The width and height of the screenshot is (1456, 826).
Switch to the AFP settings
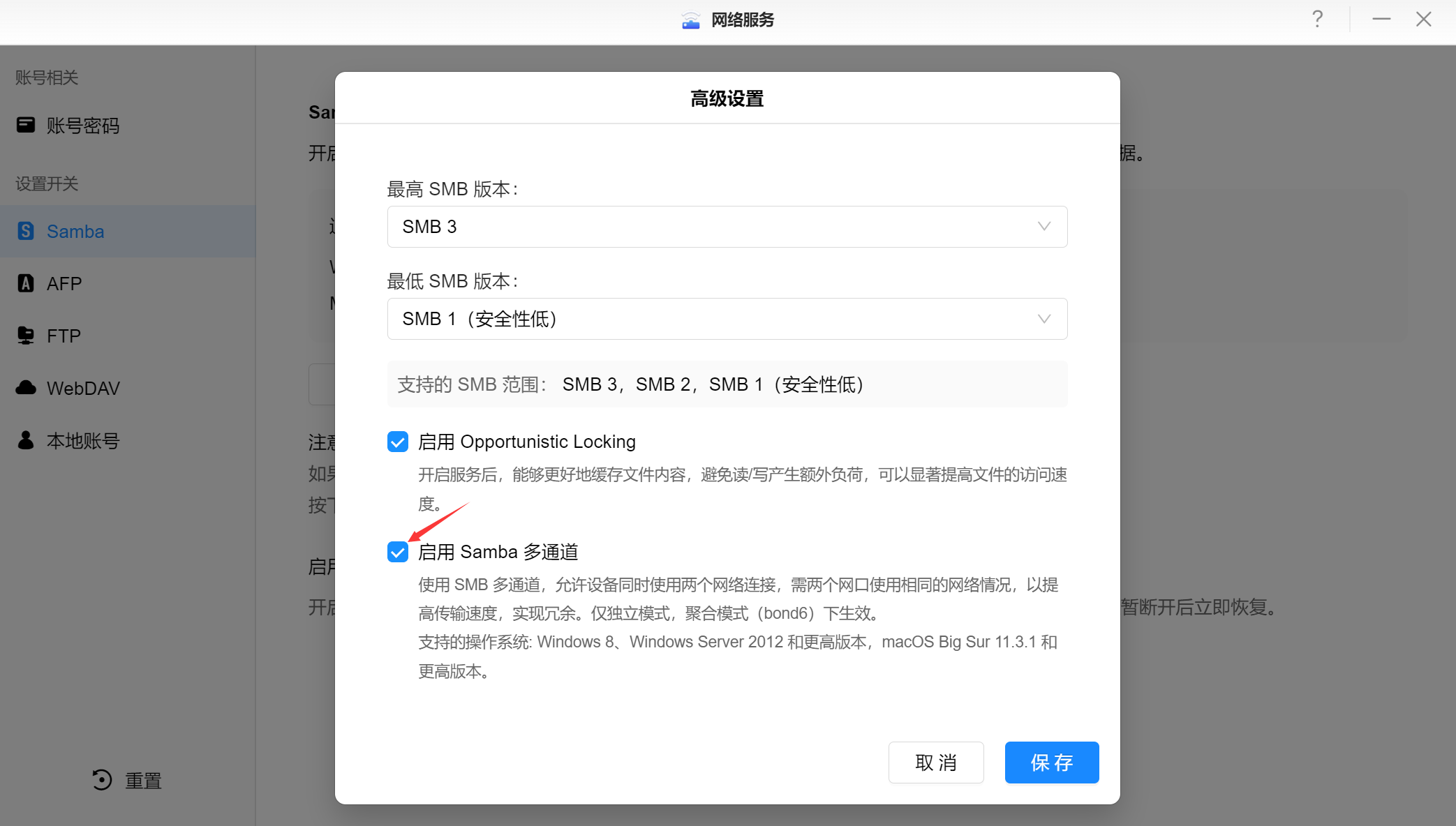click(x=64, y=284)
